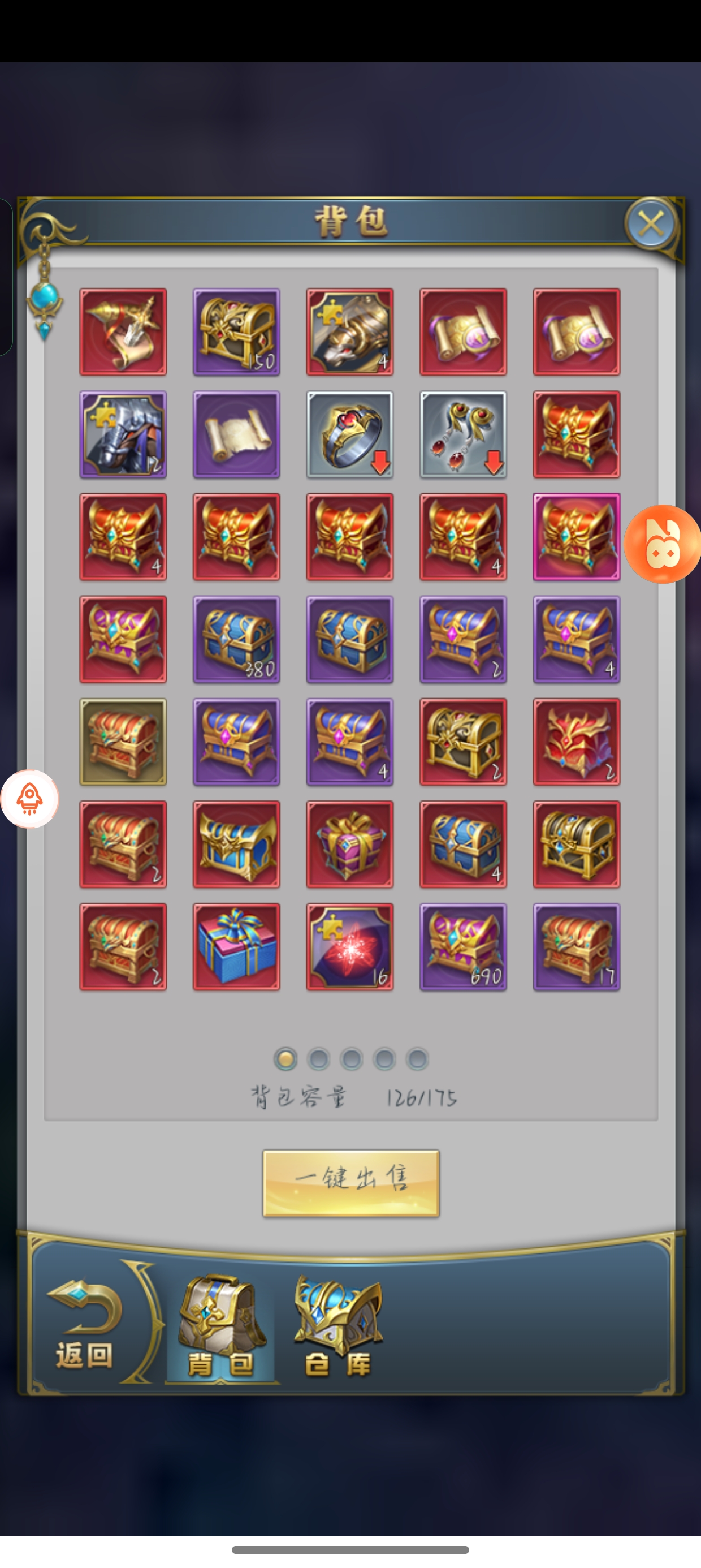Select the ruby ring equipment item
Viewport: 701px width, 1568px height.
tap(350, 434)
